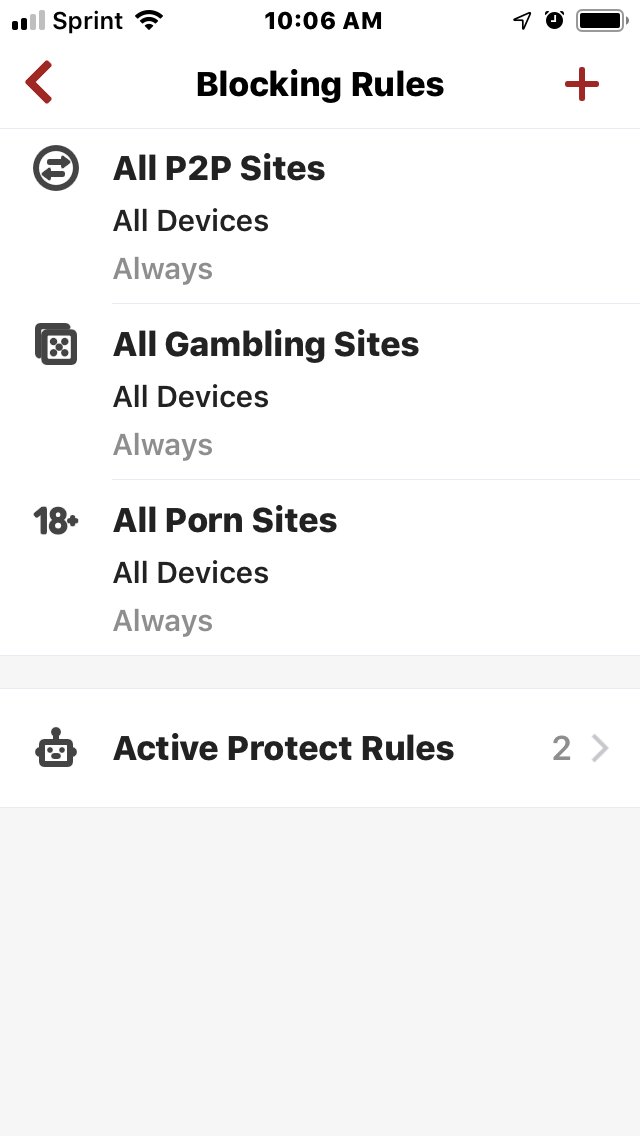Image resolution: width=640 pixels, height=1136 pixels.
Task: Open Active Protect Rules
Action: pos(320,748)
